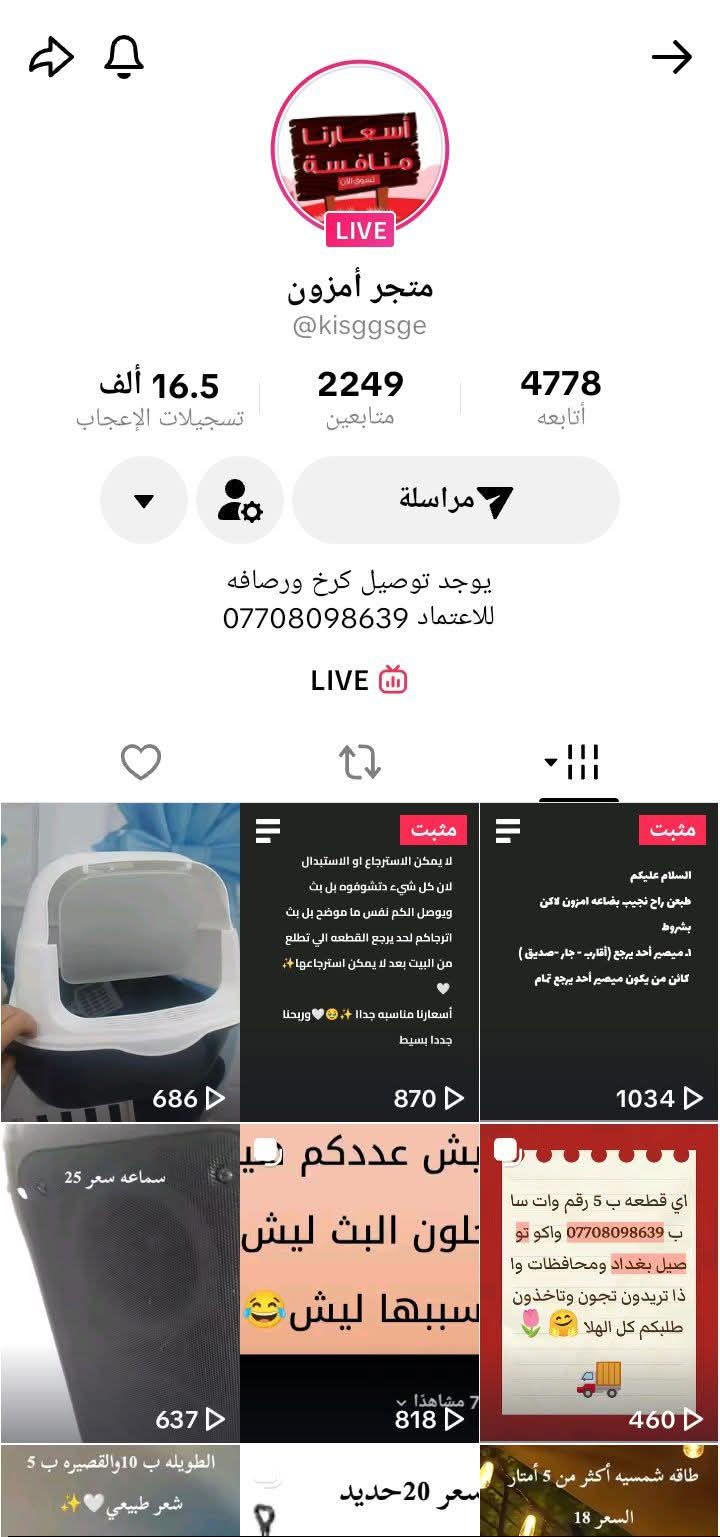Play the video with 818 views

pos(360,1282)
